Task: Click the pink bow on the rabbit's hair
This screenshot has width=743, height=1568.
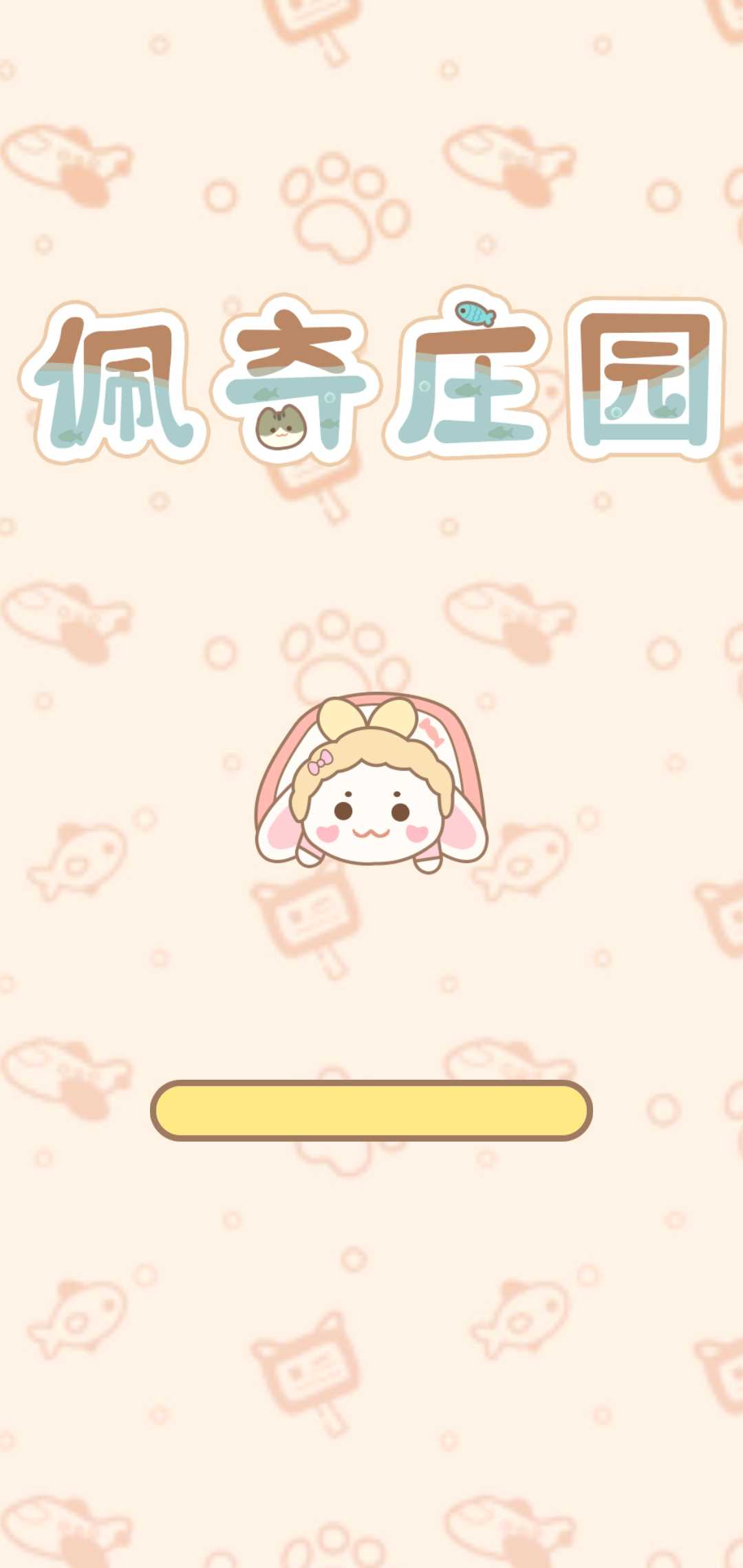Action: tap(319, 761)
